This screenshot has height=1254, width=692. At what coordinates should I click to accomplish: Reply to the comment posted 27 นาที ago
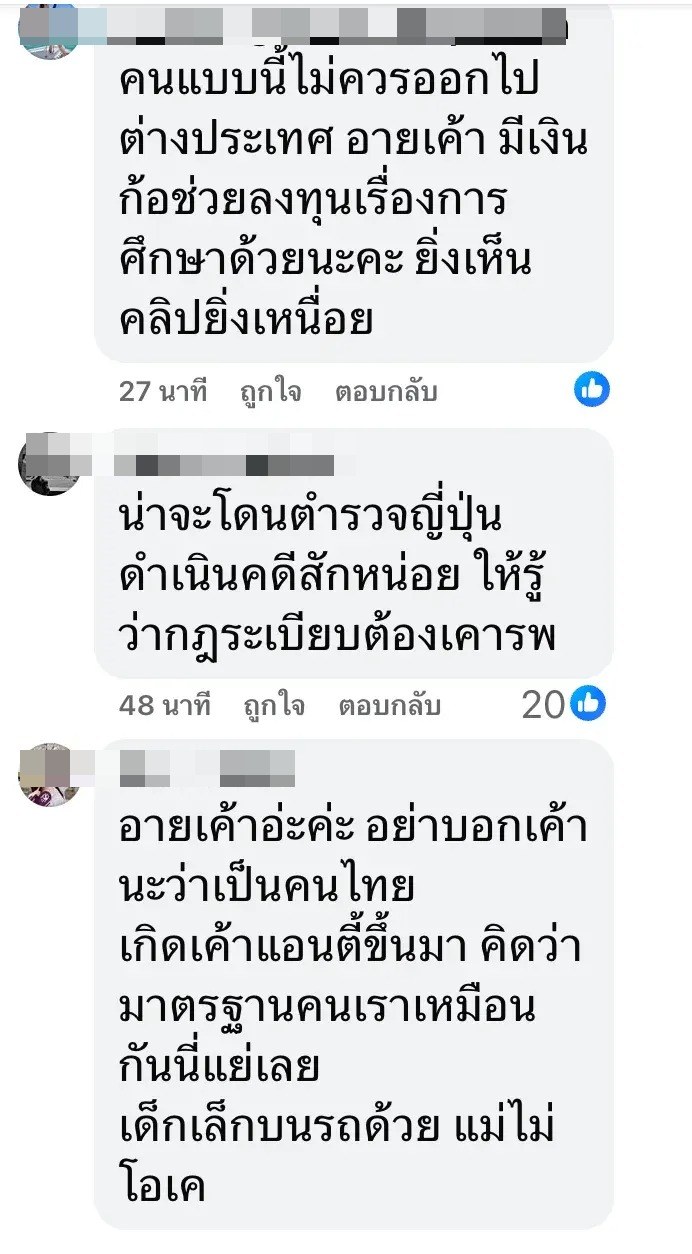click(x=386, y=392)
